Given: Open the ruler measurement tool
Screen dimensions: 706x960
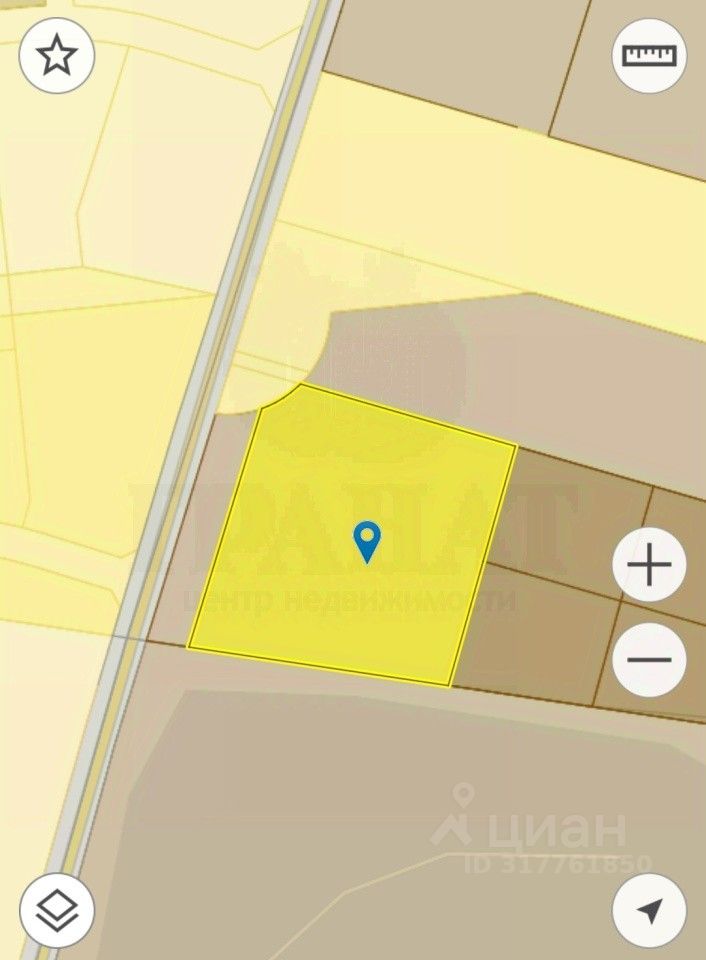Looking at the screenshot, I should tap(649, 56).
